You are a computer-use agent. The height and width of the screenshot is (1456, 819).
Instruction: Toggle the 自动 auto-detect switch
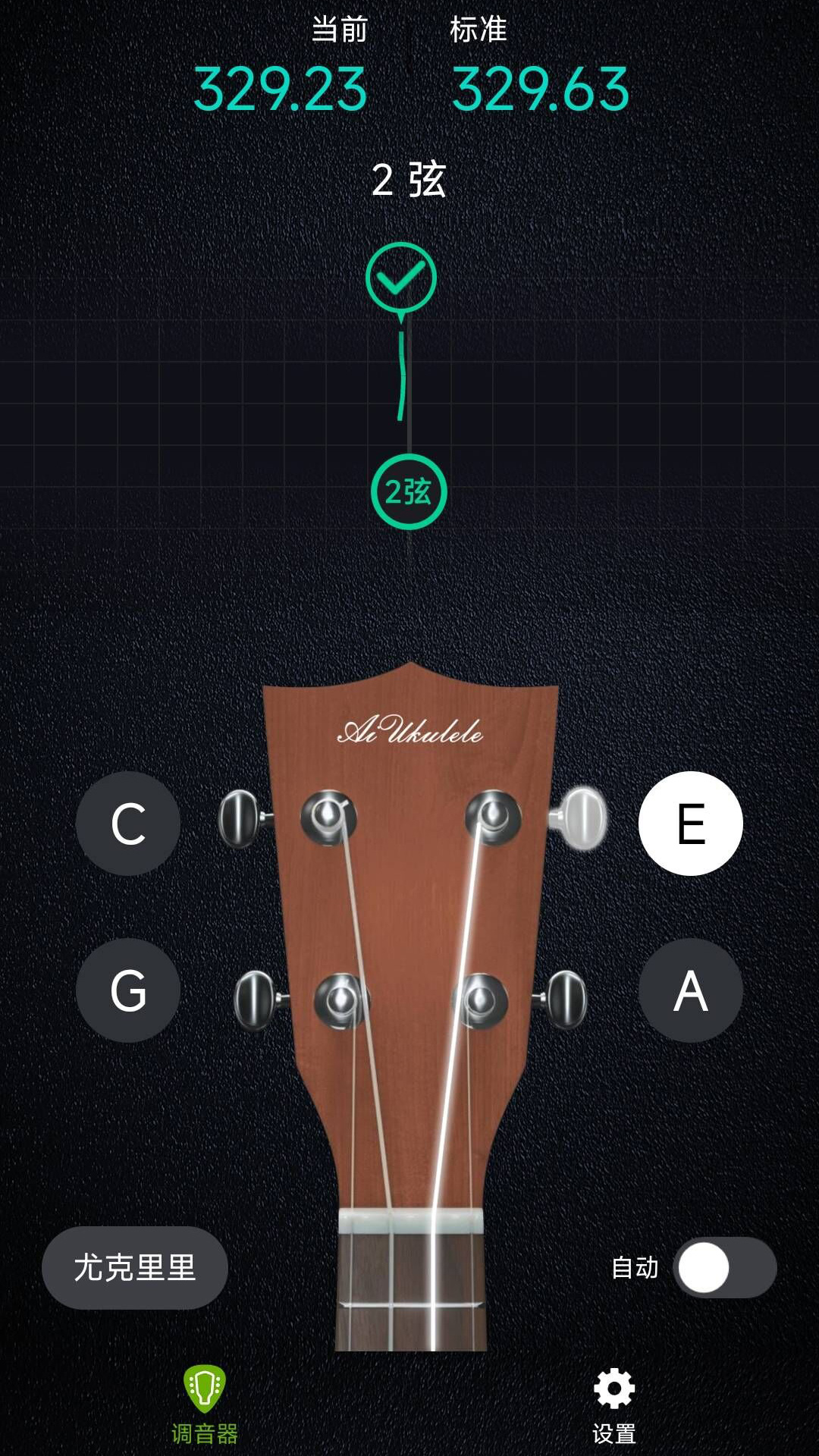point(724,1268)
